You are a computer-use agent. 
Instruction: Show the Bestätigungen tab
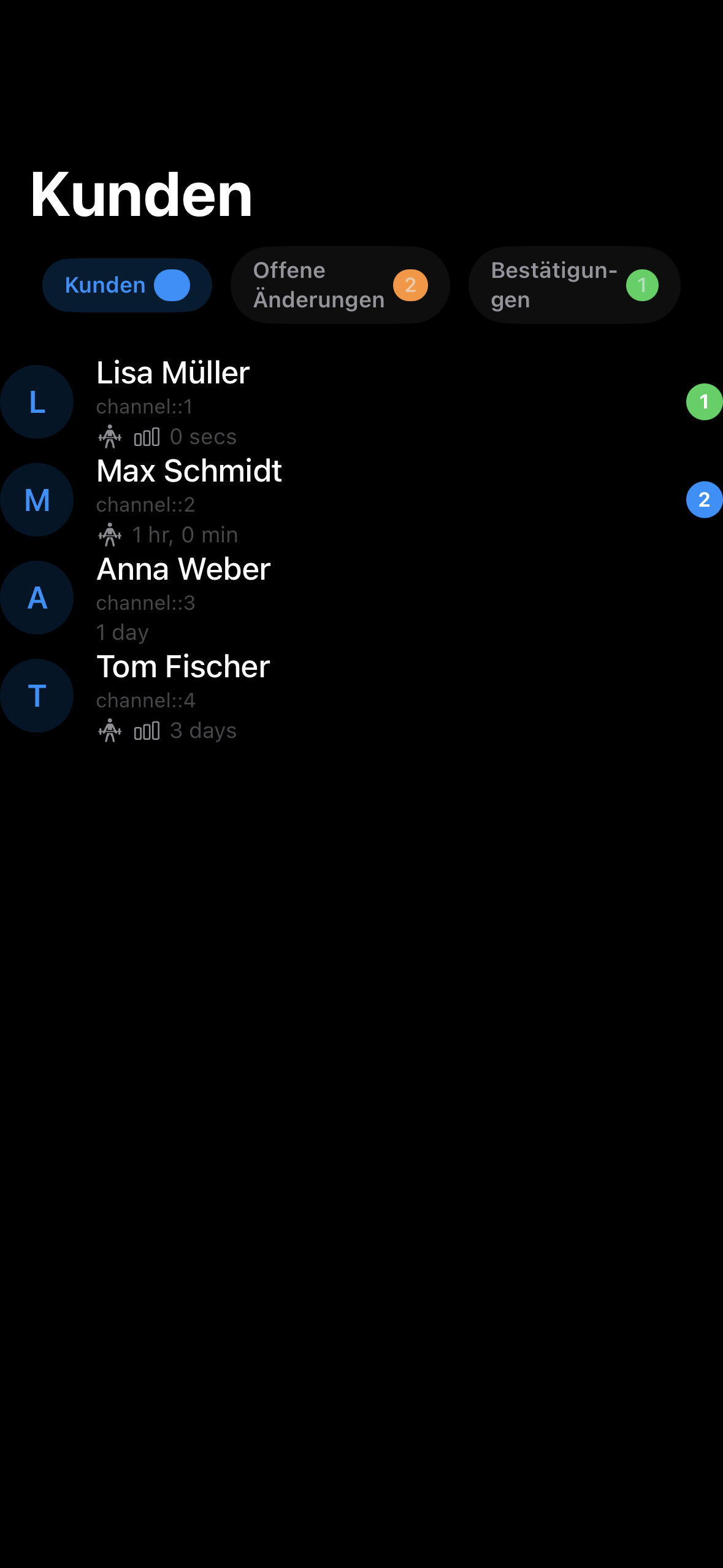[x=574, y=285]
